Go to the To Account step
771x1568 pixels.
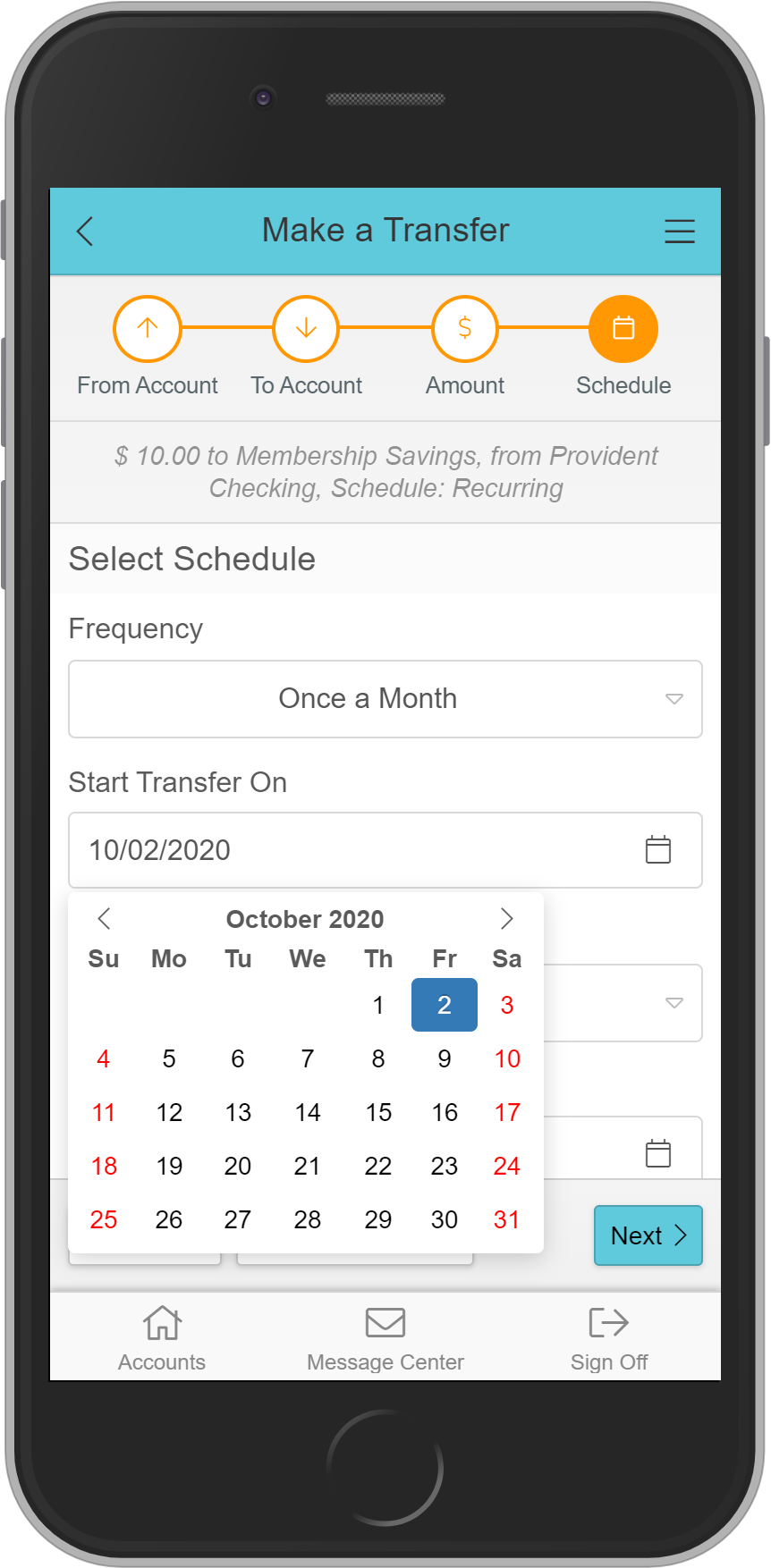(x=306, y=329)
